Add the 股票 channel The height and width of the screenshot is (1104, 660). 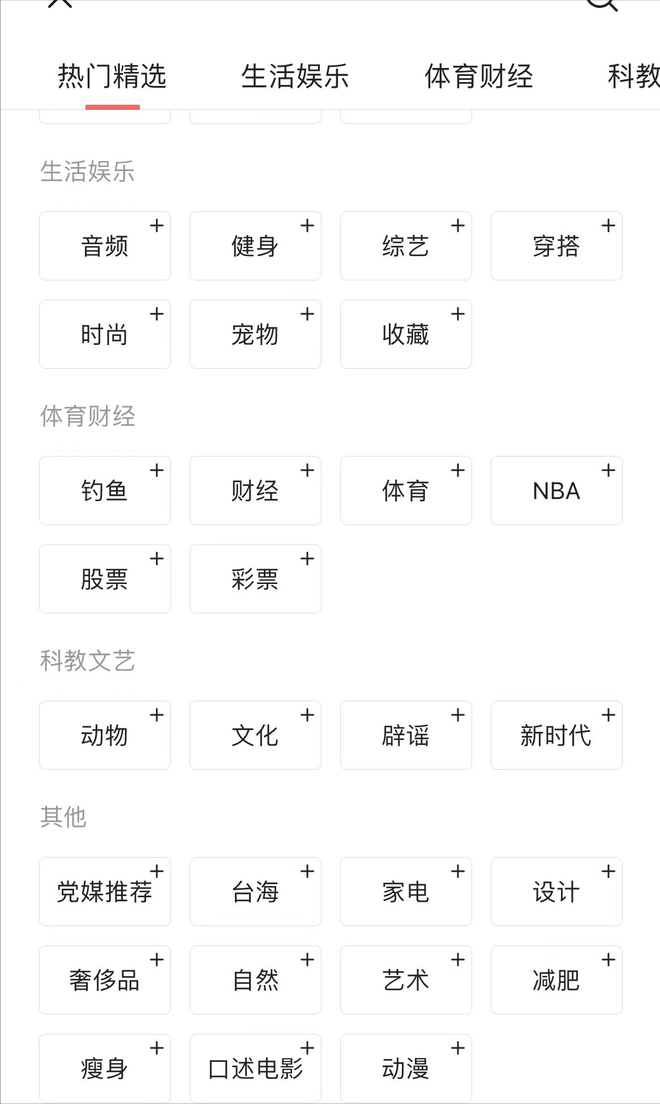point(105,579)
